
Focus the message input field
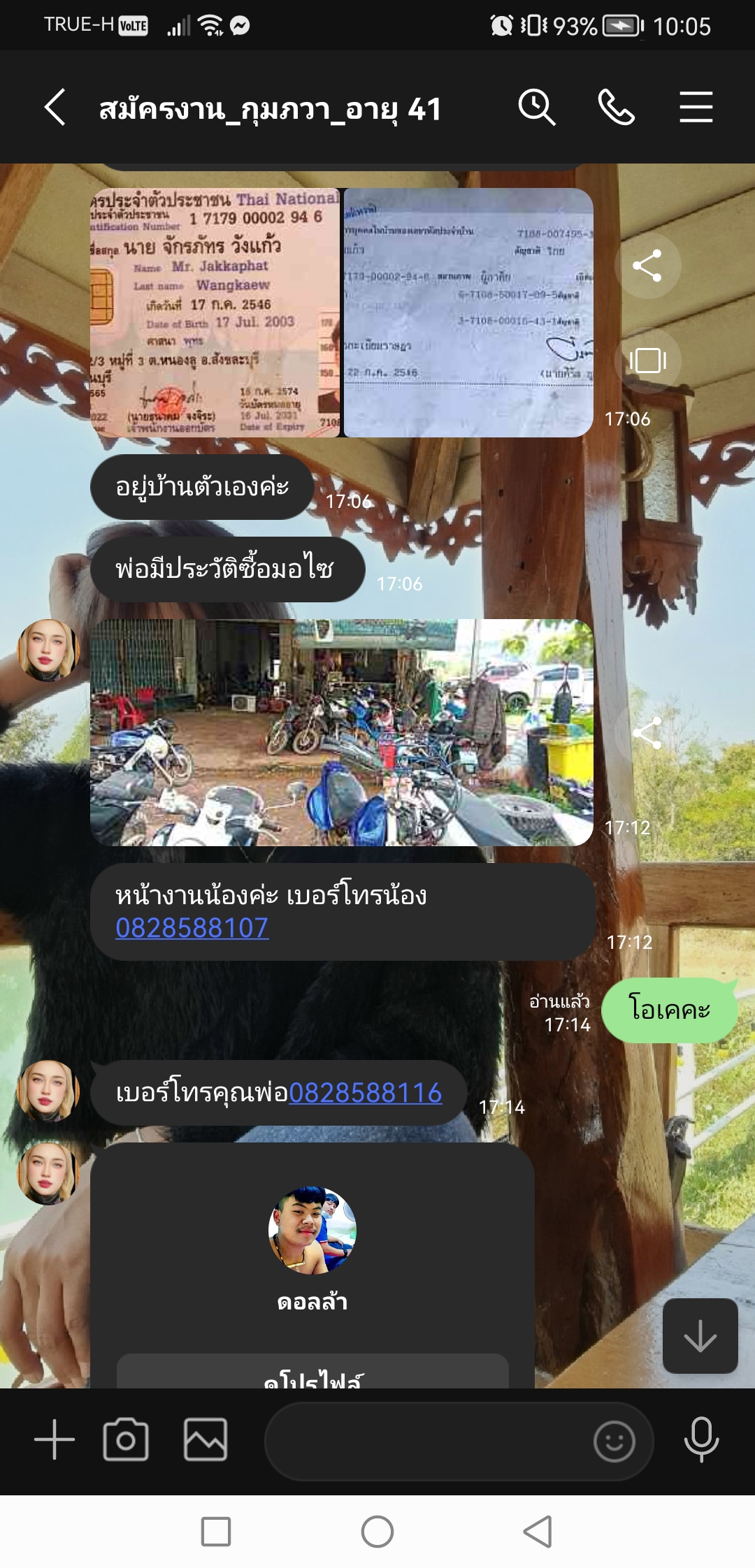point(426,1441)
